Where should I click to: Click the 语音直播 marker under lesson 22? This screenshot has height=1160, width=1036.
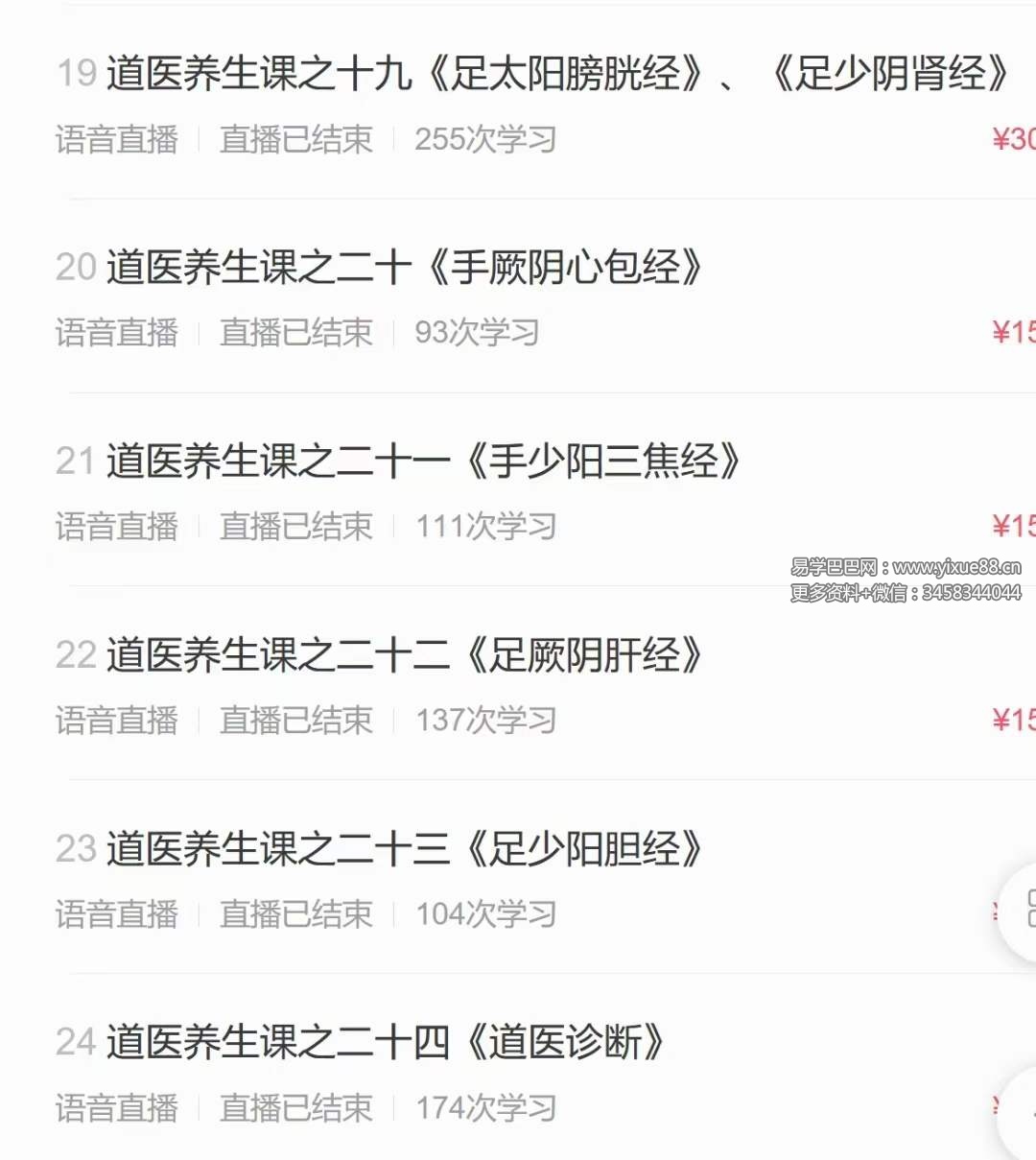pyautogui.click(x=116, y=720)
